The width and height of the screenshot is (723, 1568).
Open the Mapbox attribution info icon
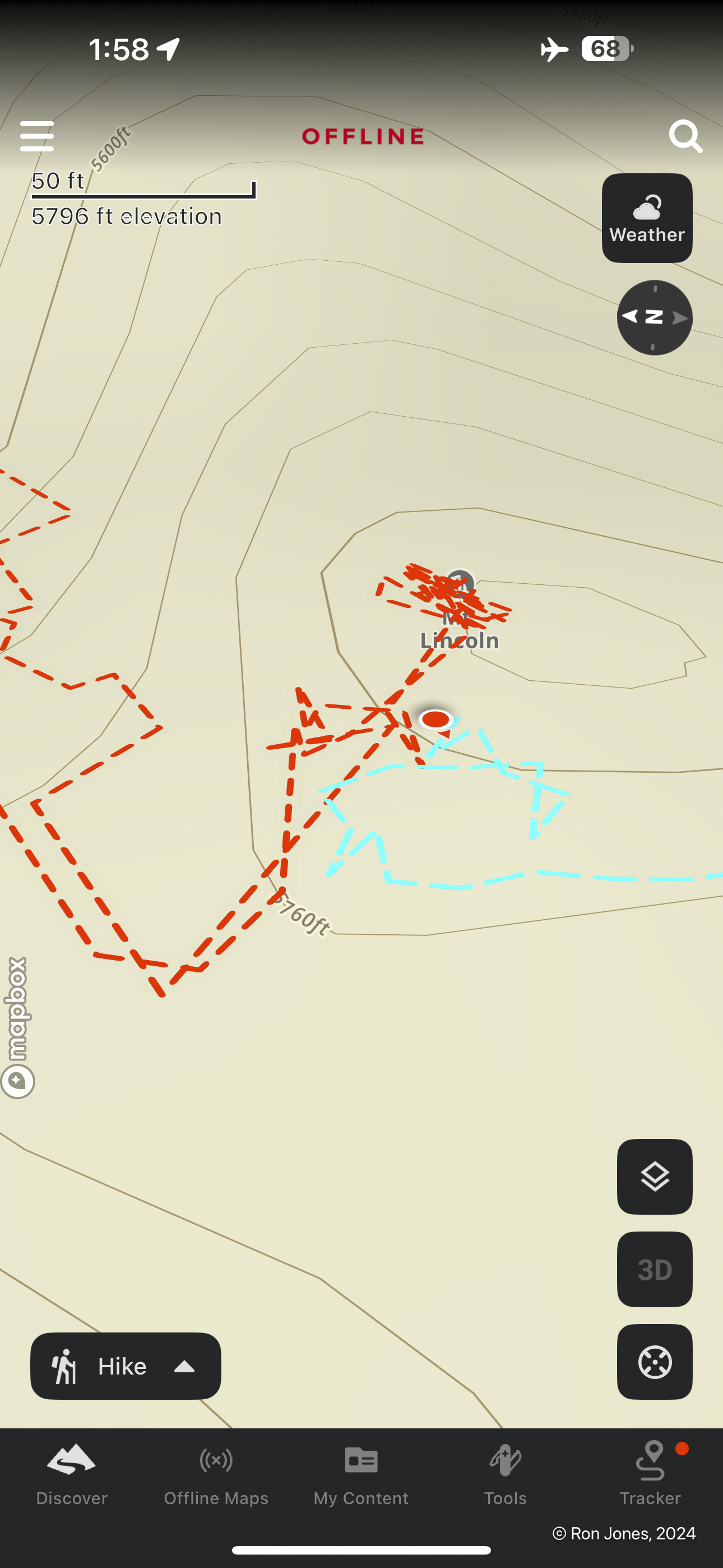[x=17, y=1081]
